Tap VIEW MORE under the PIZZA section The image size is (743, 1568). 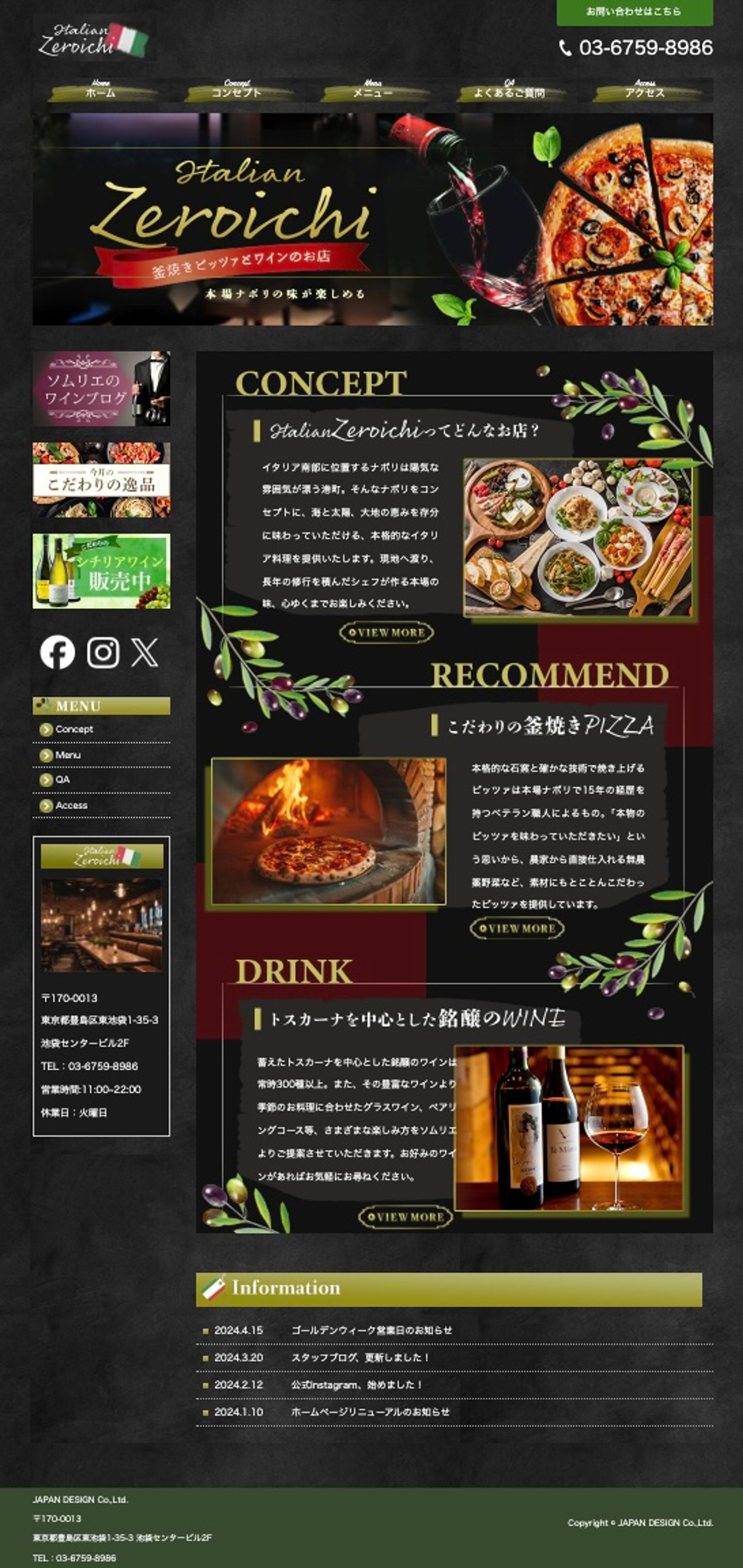(x=517, y=928)
